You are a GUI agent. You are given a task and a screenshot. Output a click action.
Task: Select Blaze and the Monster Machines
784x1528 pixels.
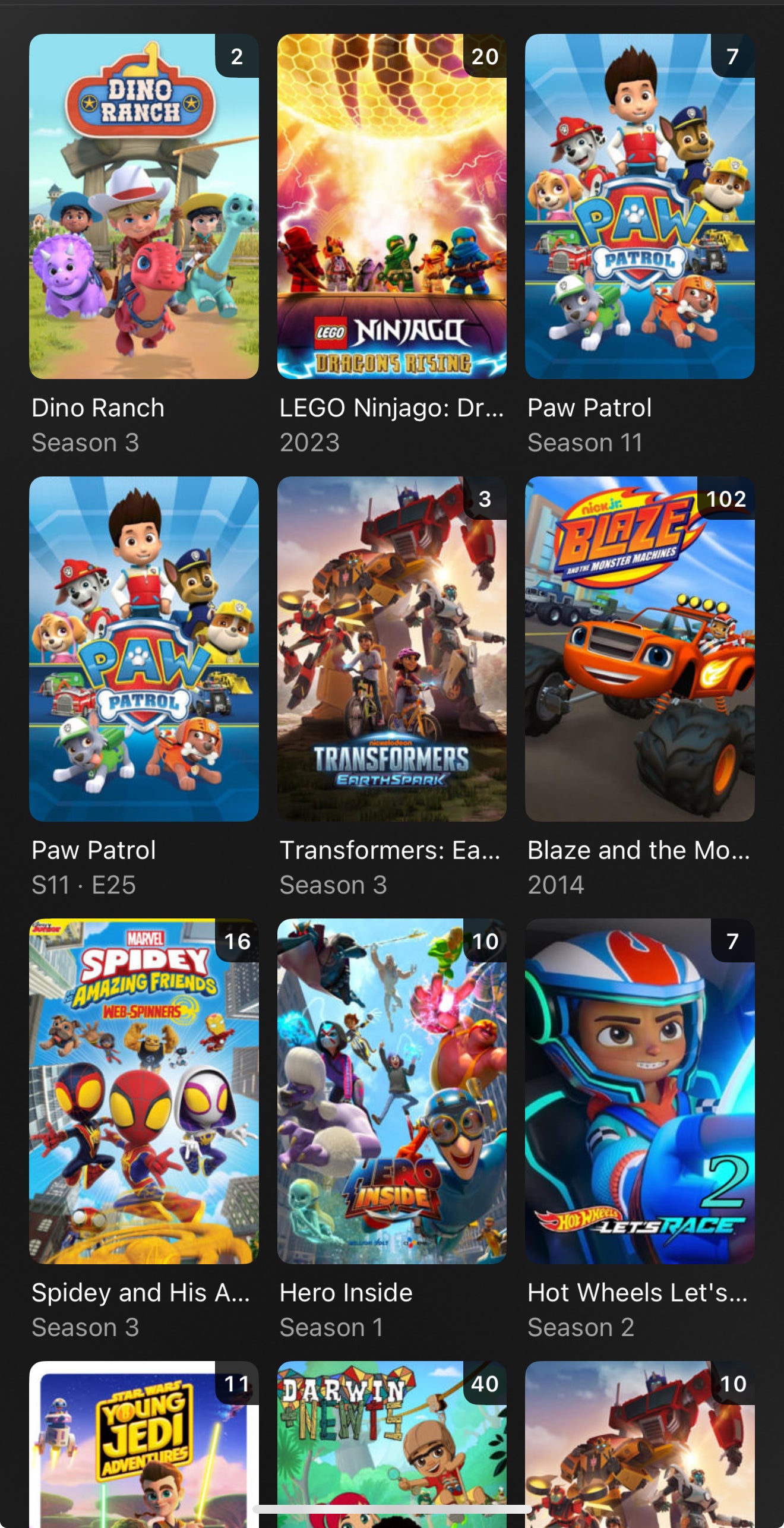point(639,649)
